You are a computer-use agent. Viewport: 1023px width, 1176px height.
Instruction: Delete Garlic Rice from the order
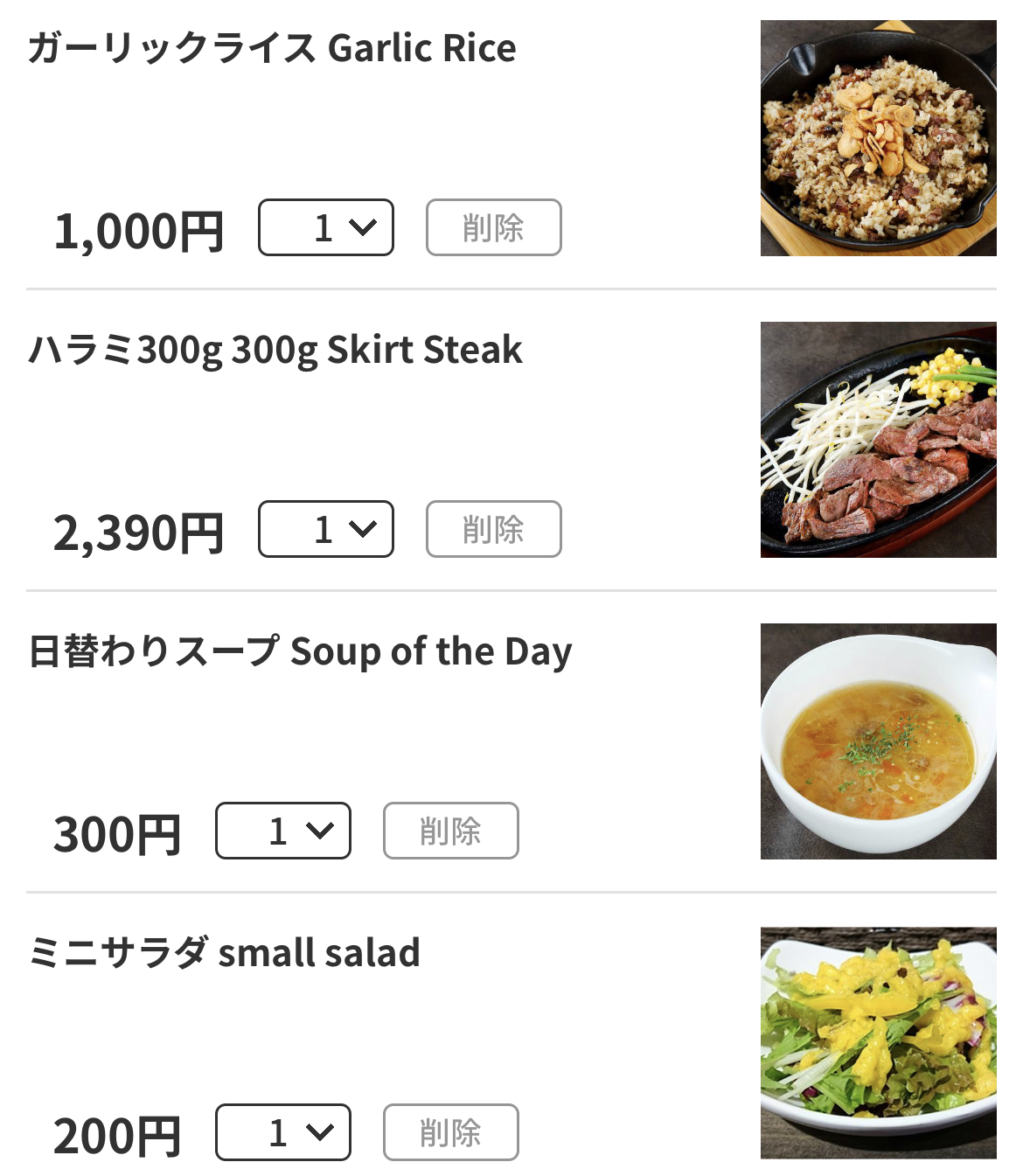click(x=493, y=228)
